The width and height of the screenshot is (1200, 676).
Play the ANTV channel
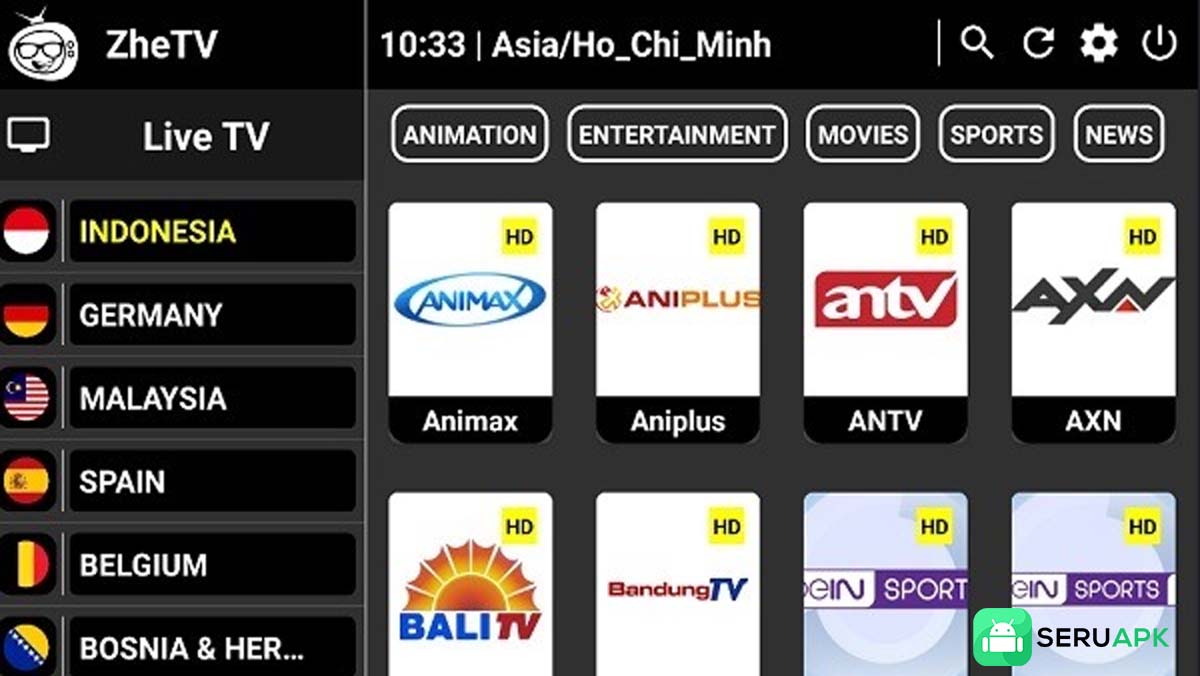point(885,320)
